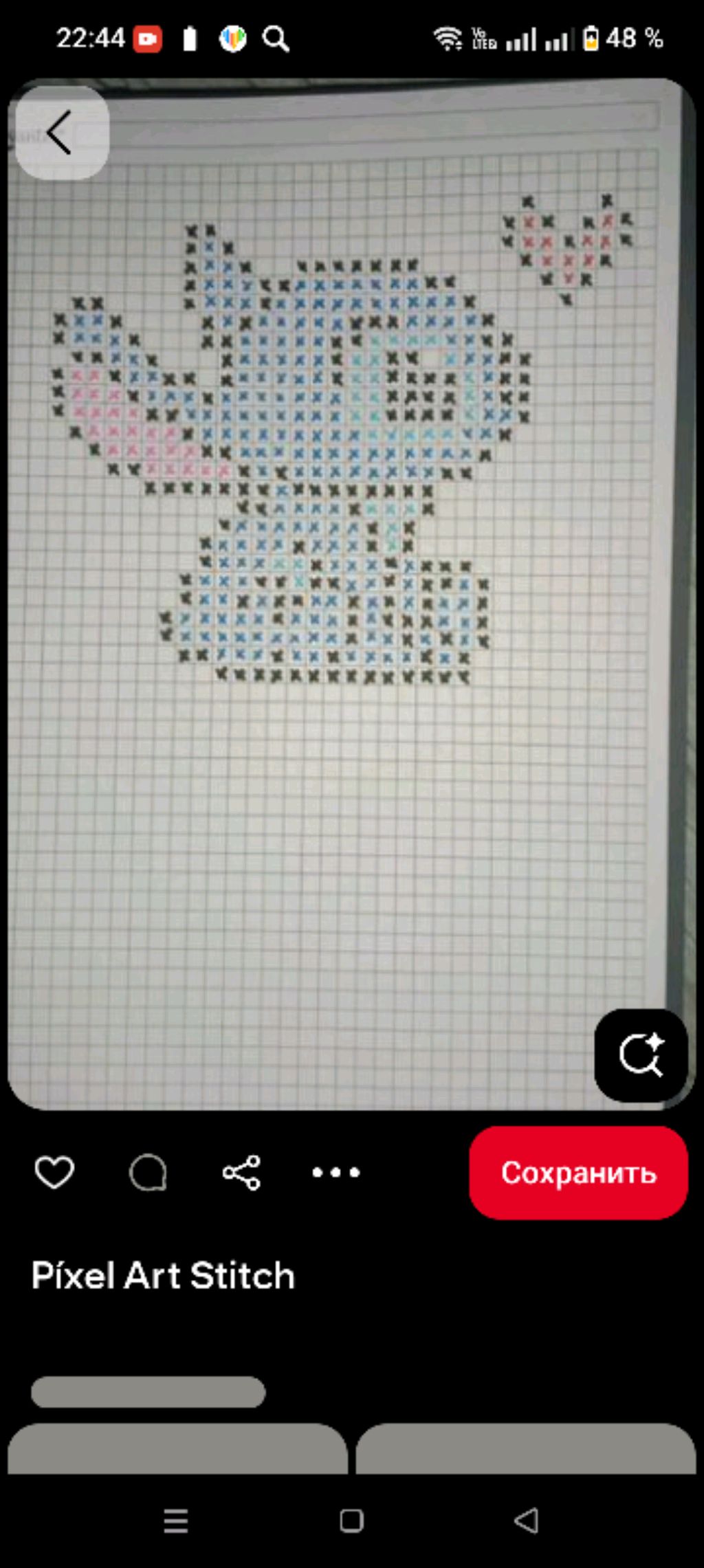704x1568 pixels.
Task: Open the system recent apps view
Action: tap(176, 1521)
